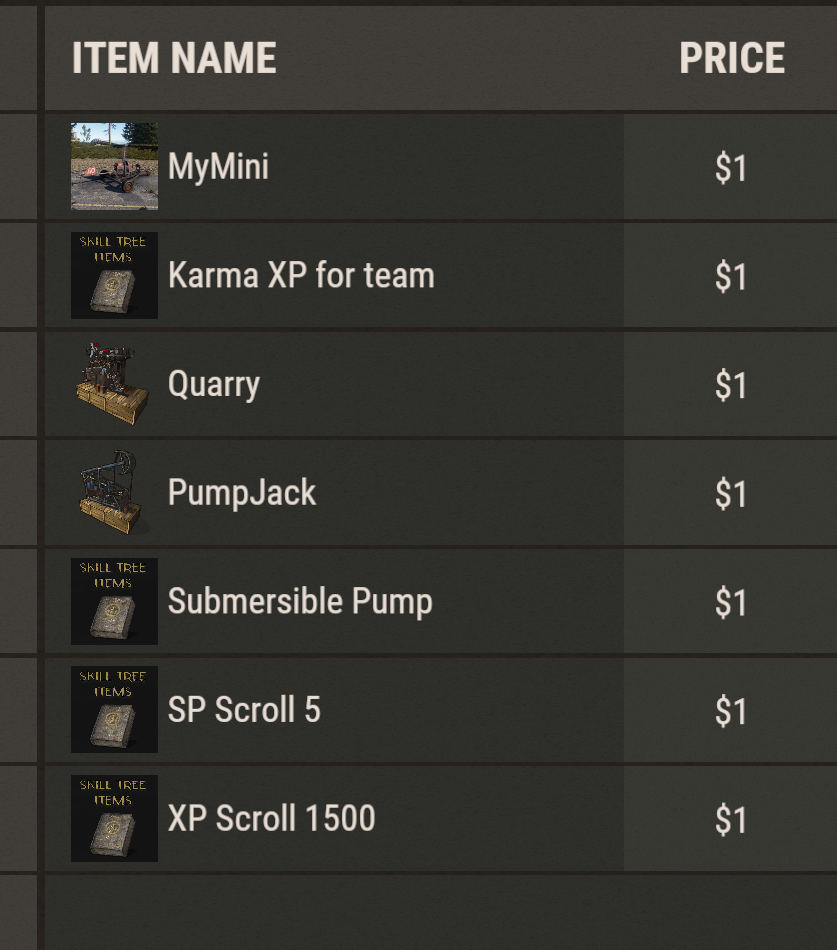Select XP Scroll 1500 item
Image resolution: width=837 pixels, height=950 pixels.
[271, 818]
